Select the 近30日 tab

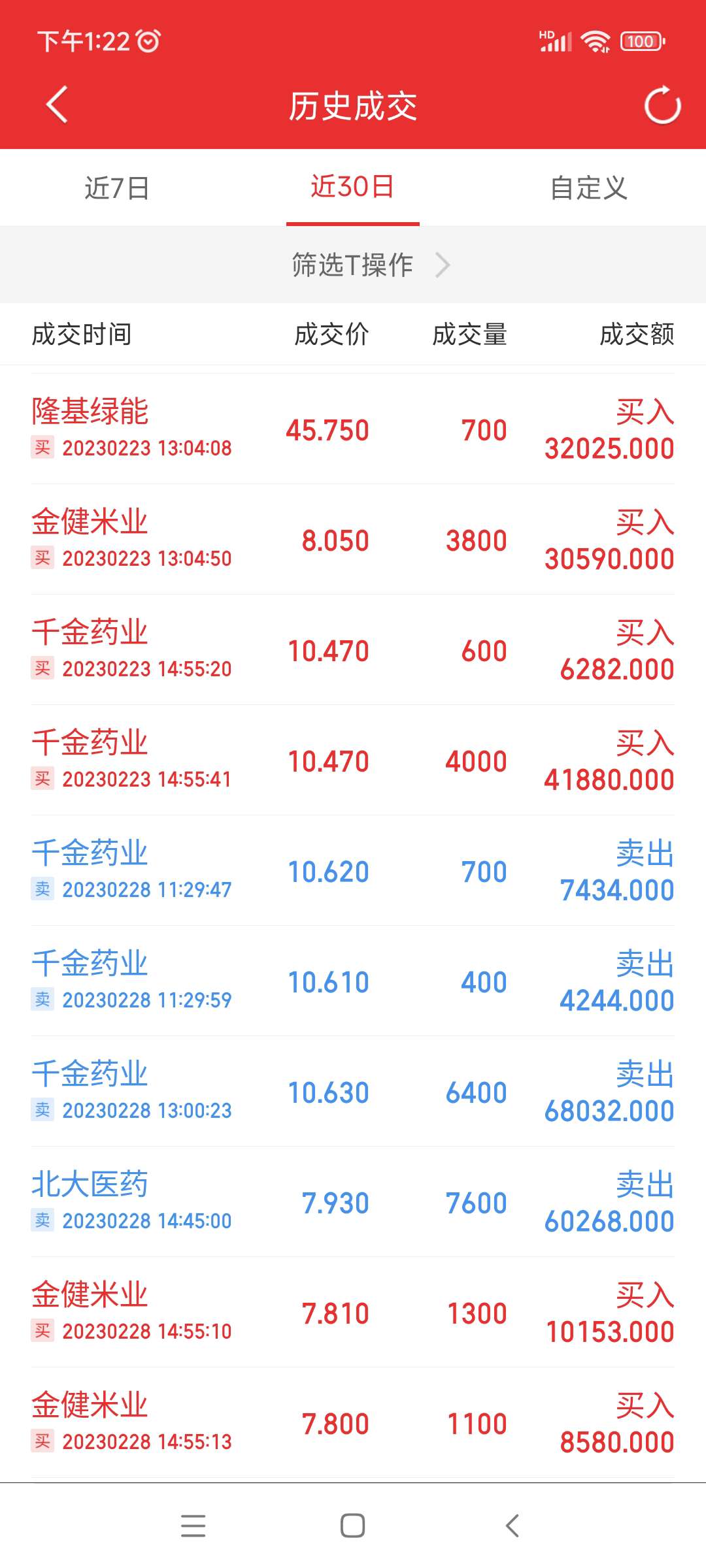point(352,188)
